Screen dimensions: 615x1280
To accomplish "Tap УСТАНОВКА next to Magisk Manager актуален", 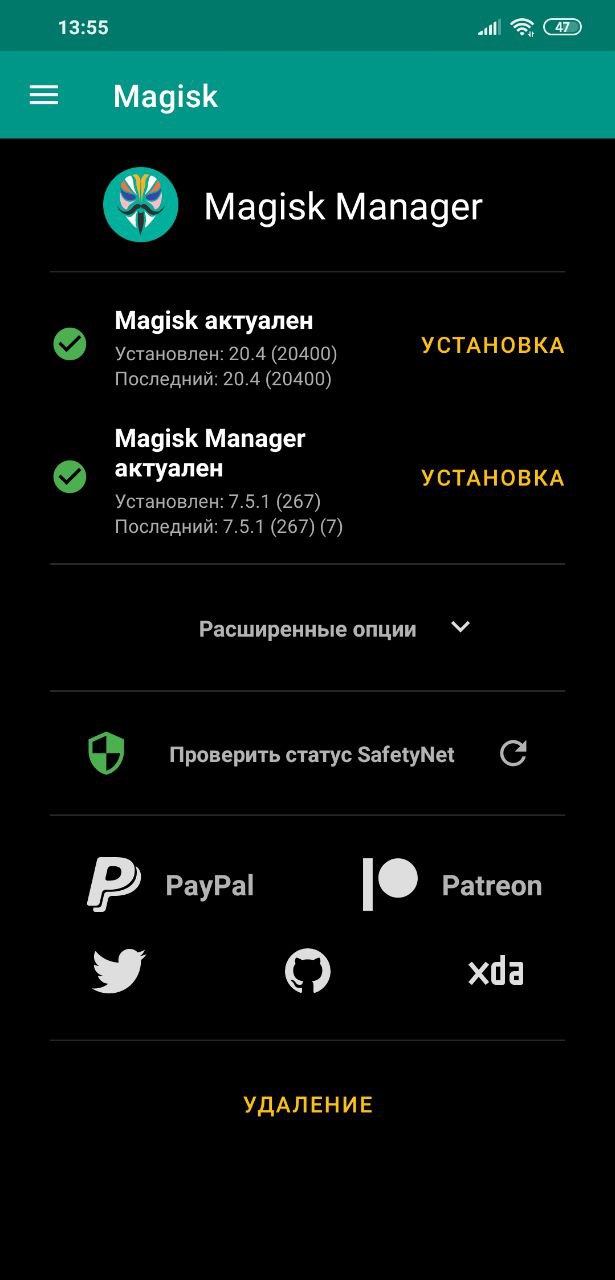I will [x=493, y=478].
